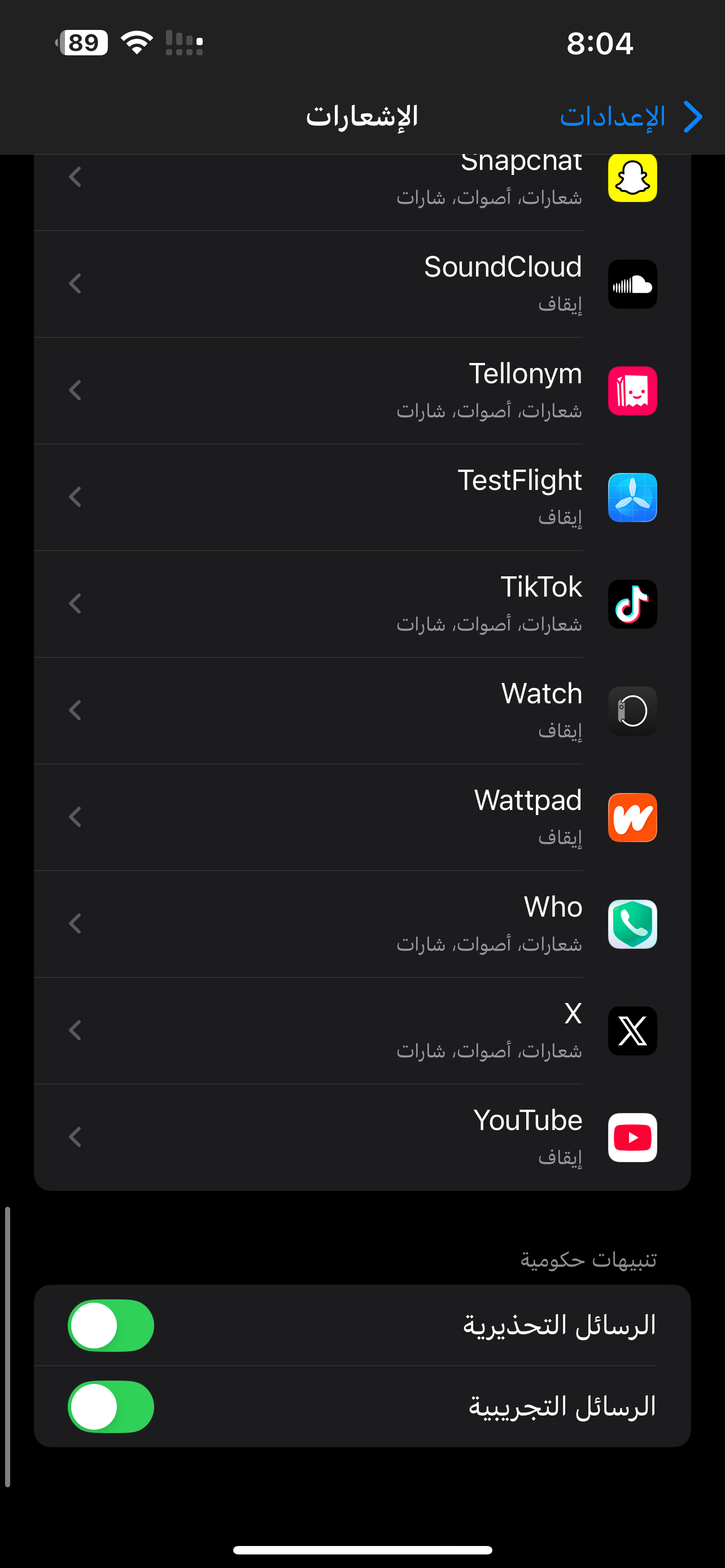The image size is (725, 1568).
Task: Select the Wattpad app icon
Action: click(632, 817)
